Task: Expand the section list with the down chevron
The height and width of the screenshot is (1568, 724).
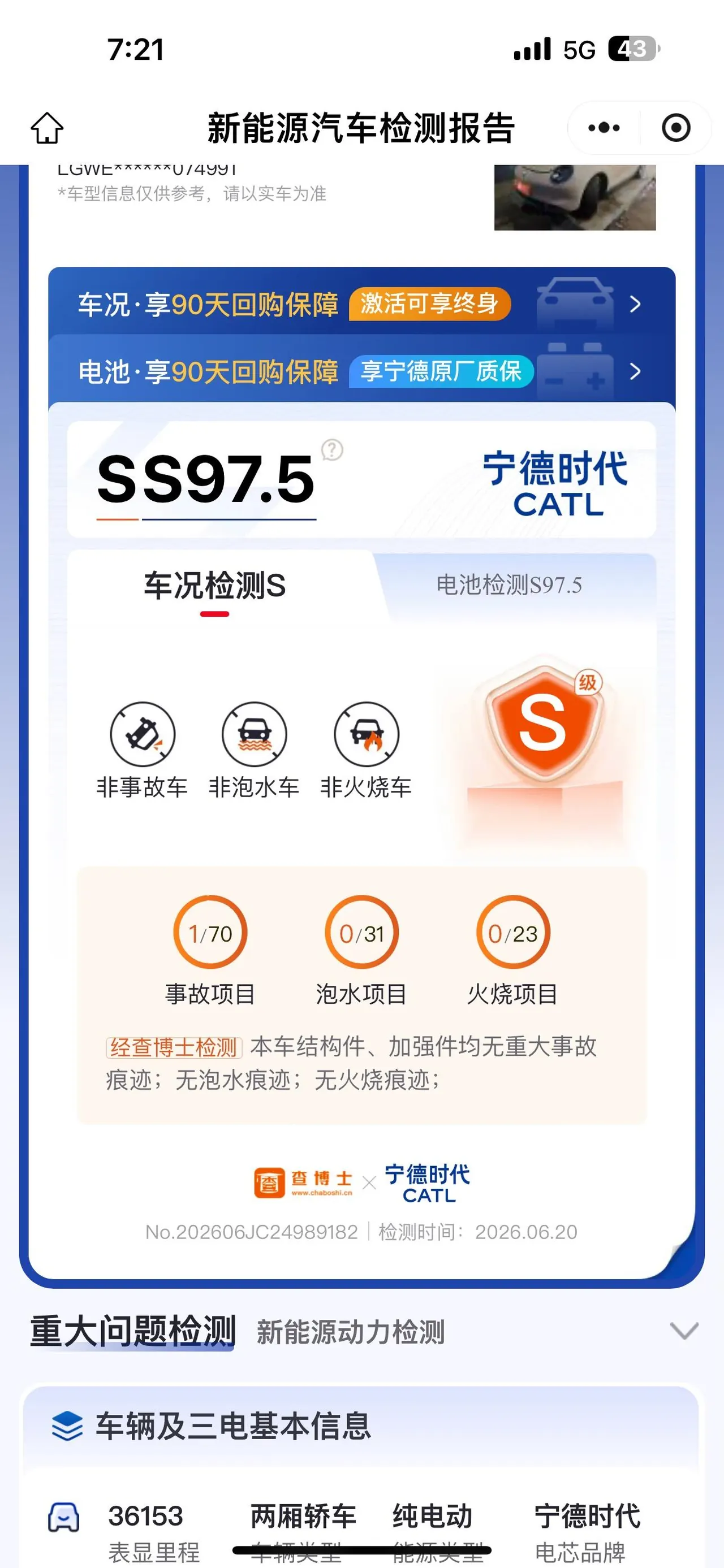Action: pos(684,1331)
